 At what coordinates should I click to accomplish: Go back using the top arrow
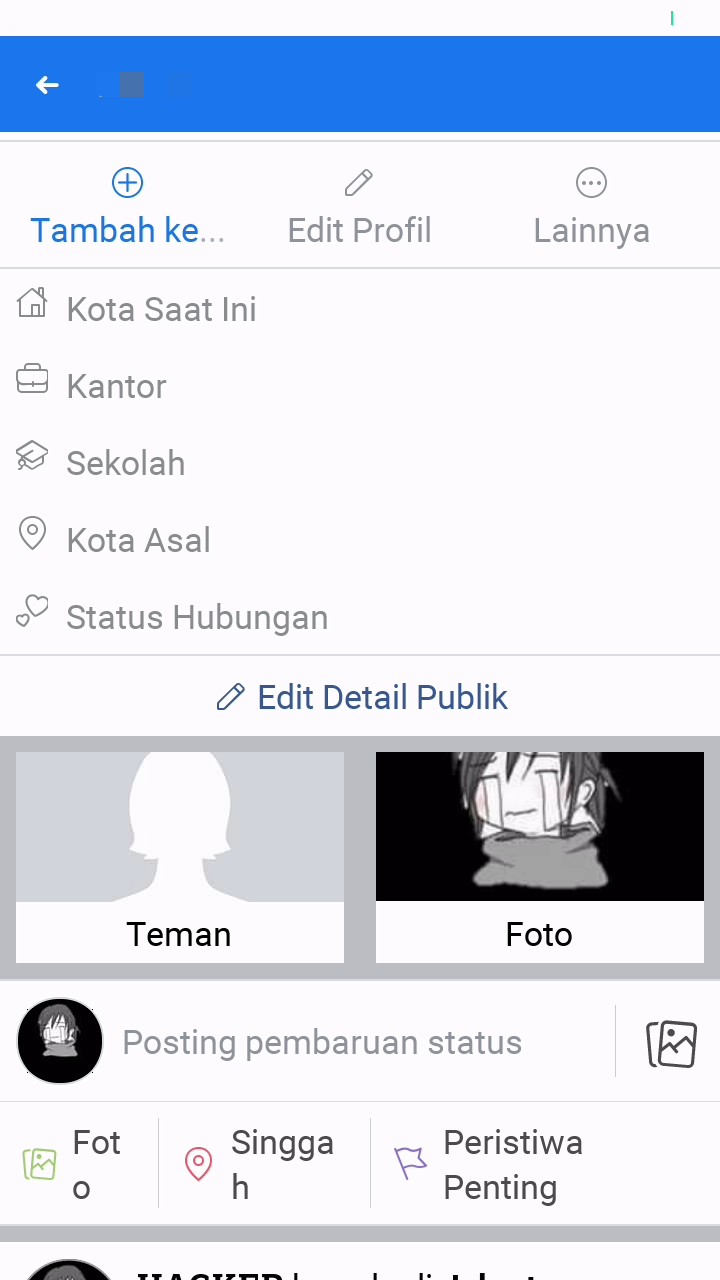point(47,85)
